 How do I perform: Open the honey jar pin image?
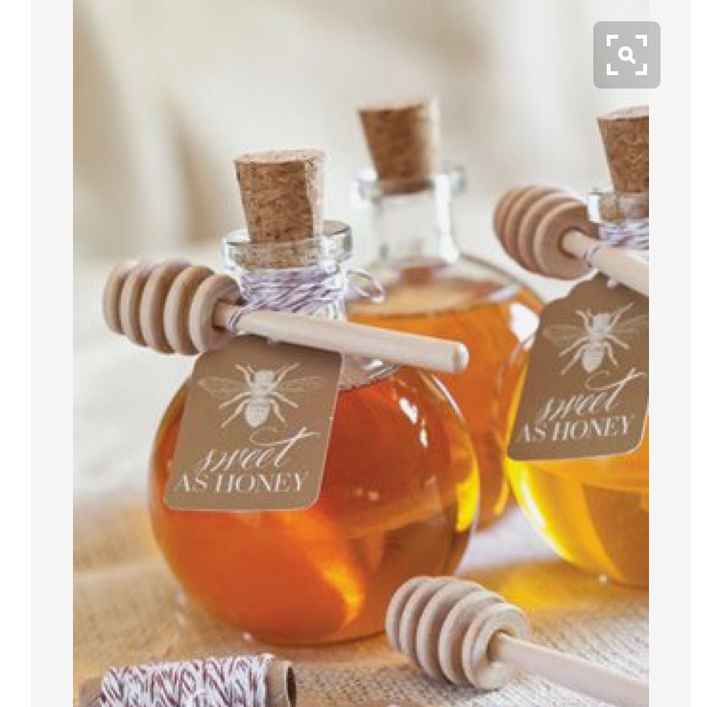(x=360, y=400)
